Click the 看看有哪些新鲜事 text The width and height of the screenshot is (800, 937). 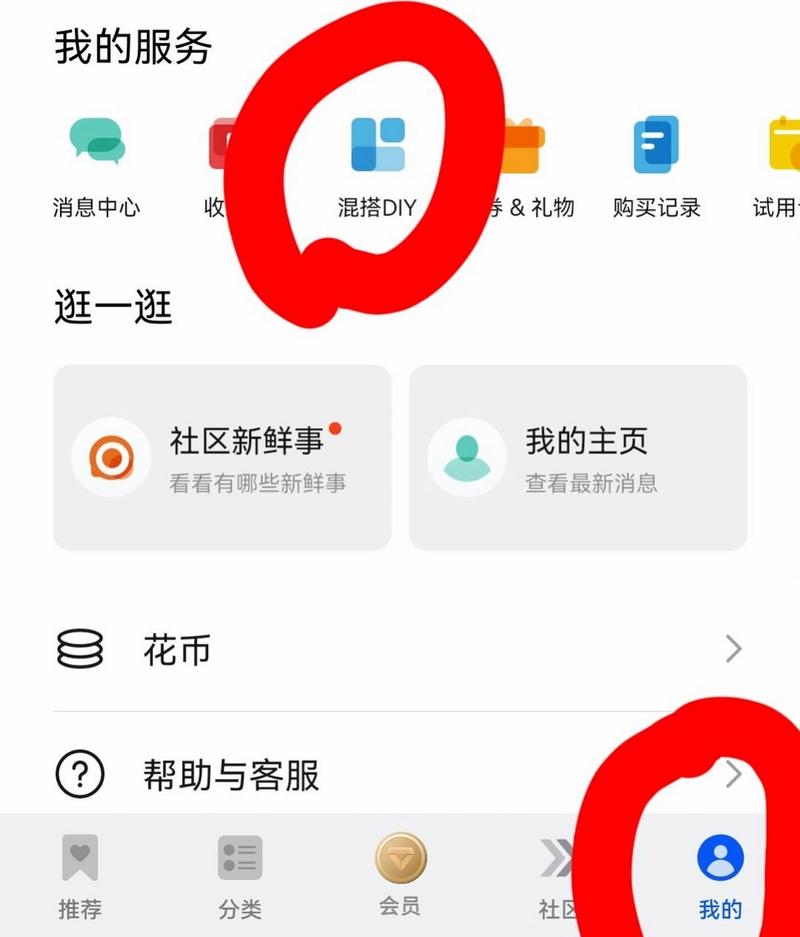259,482
